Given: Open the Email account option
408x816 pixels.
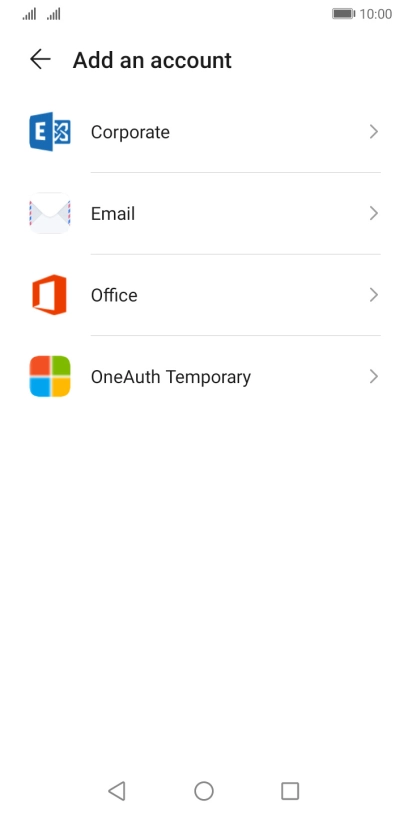Looking at the screenshot, I should pyautogui.click(x=204, y=213).
